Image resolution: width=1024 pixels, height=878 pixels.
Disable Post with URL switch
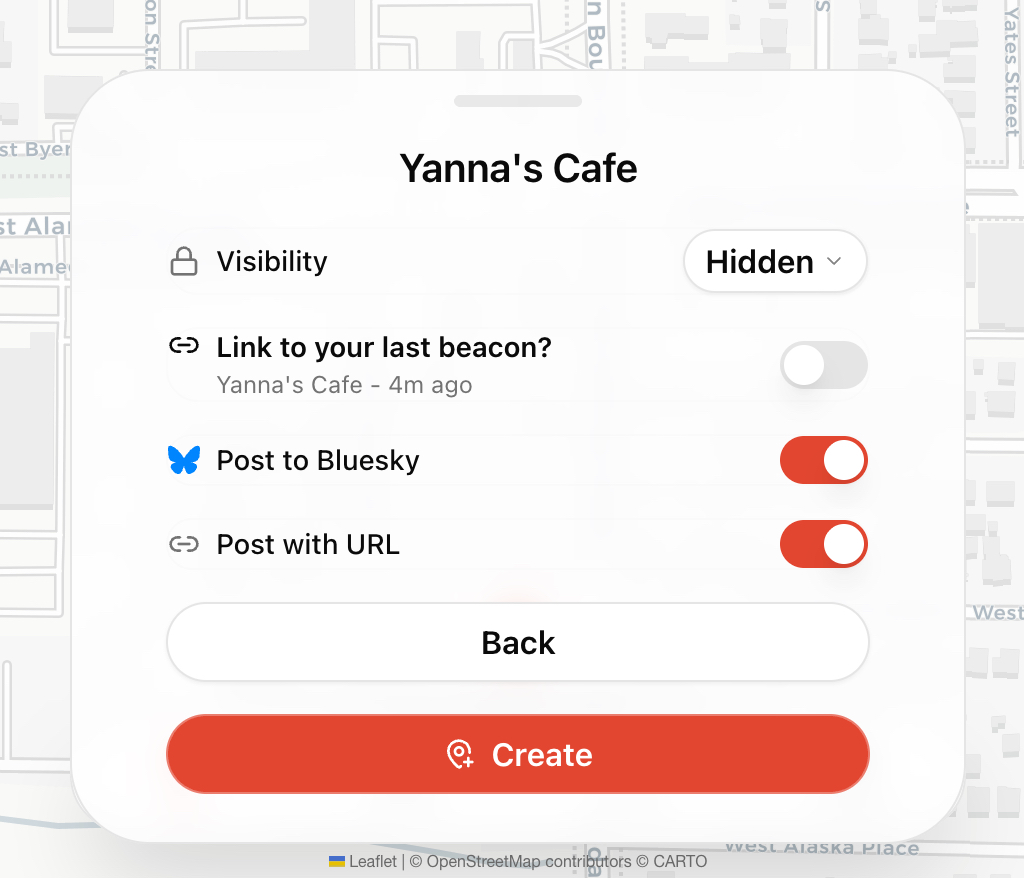coord(823,544)
